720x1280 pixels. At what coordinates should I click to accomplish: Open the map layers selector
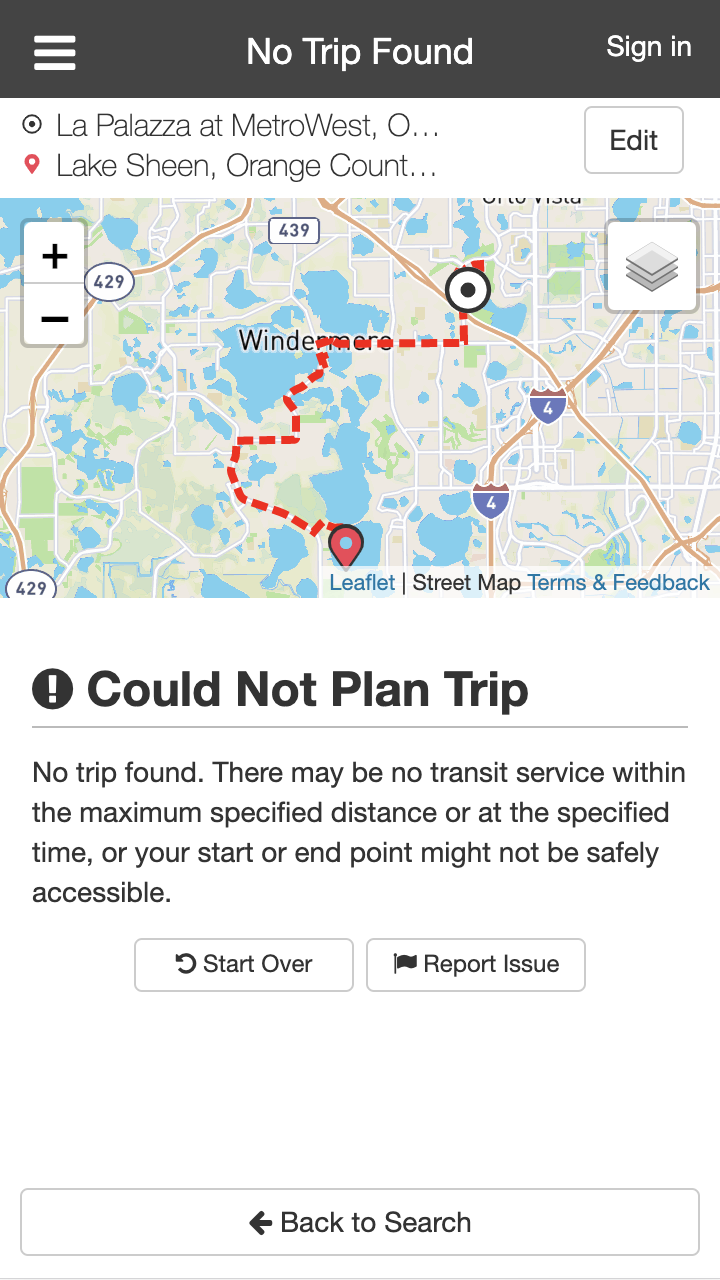(651, 266)
